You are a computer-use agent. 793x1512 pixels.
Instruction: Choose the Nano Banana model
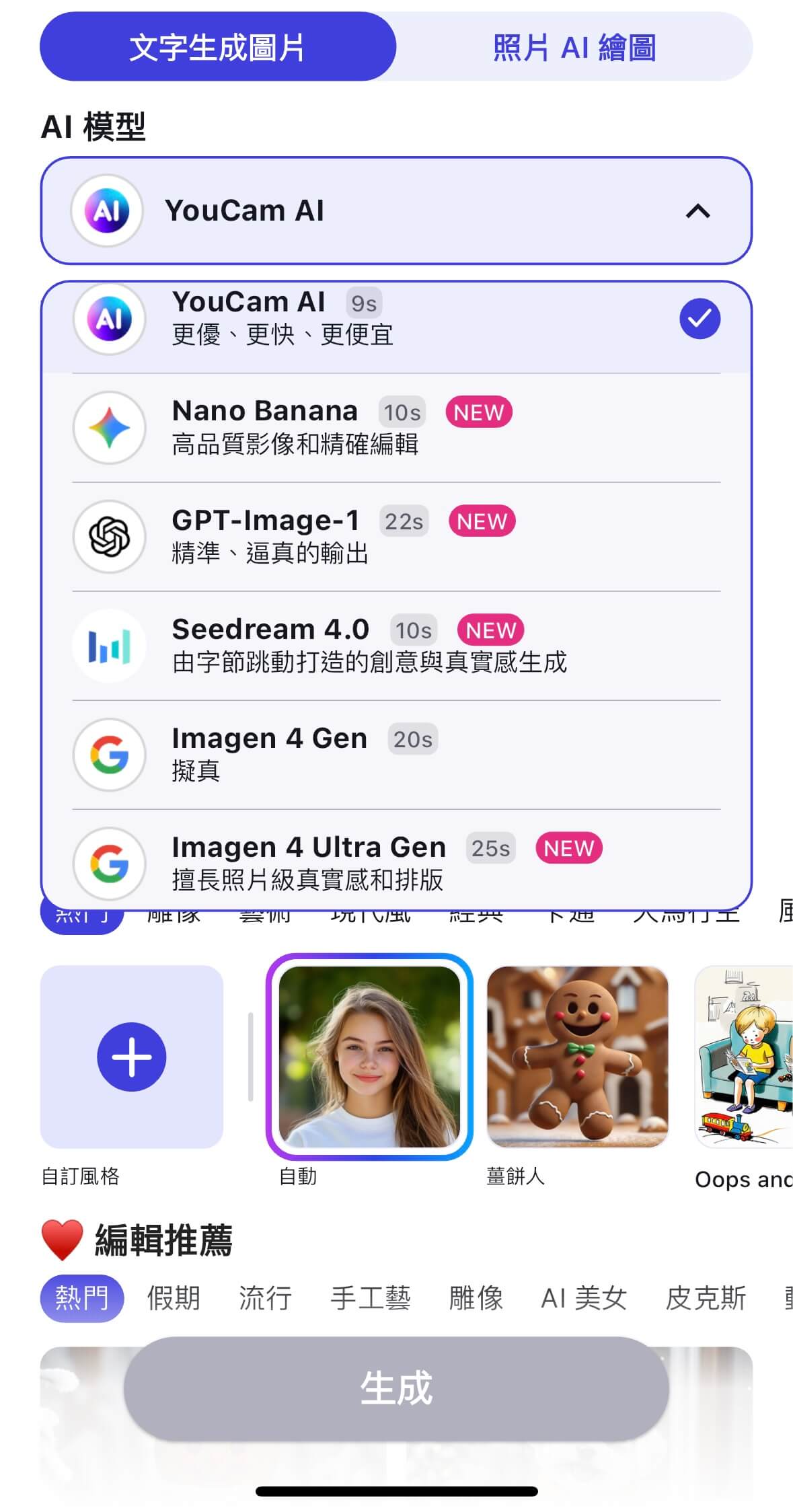click(395, 427)
